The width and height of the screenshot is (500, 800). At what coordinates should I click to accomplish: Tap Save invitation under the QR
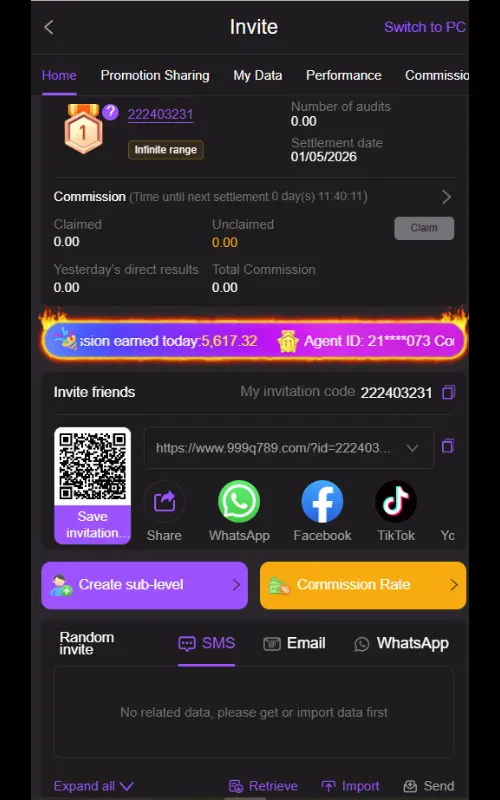[x=92, y=524]
